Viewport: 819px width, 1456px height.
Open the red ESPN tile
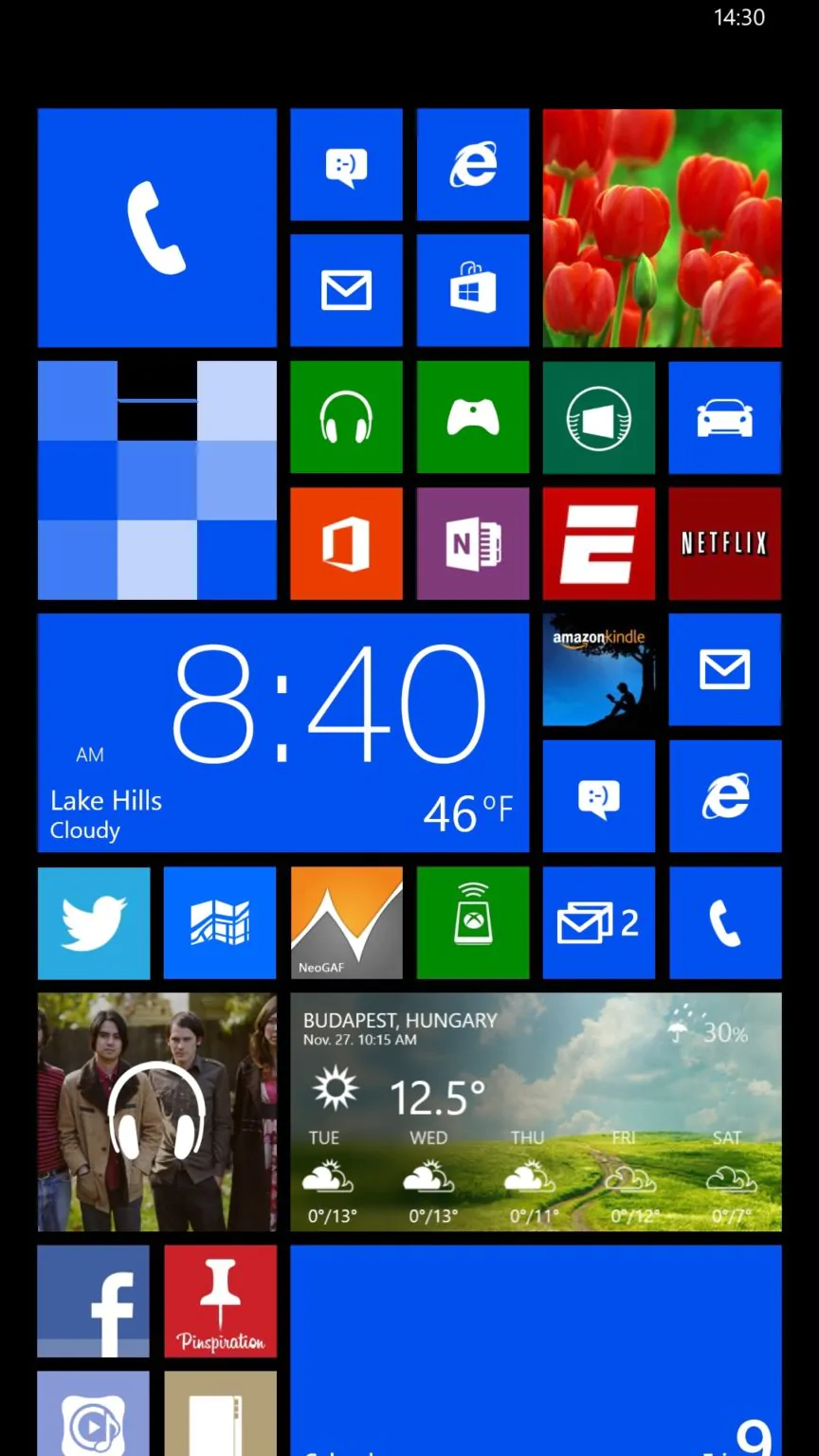pyautogui.click(x=598, y=543)
